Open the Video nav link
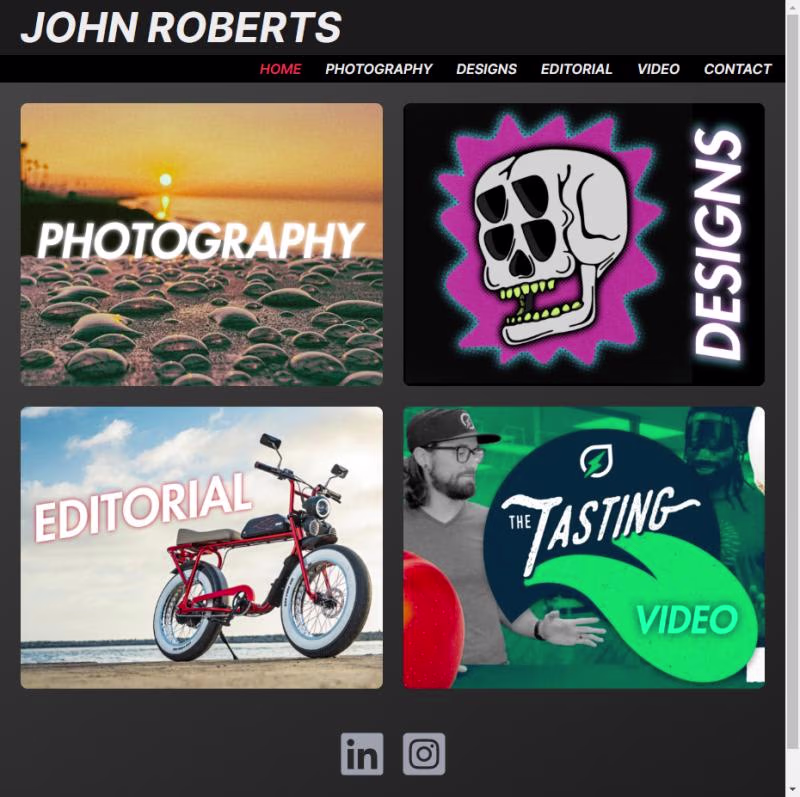The width and height of the screenshot is (800, 797). tap(658, 69)
